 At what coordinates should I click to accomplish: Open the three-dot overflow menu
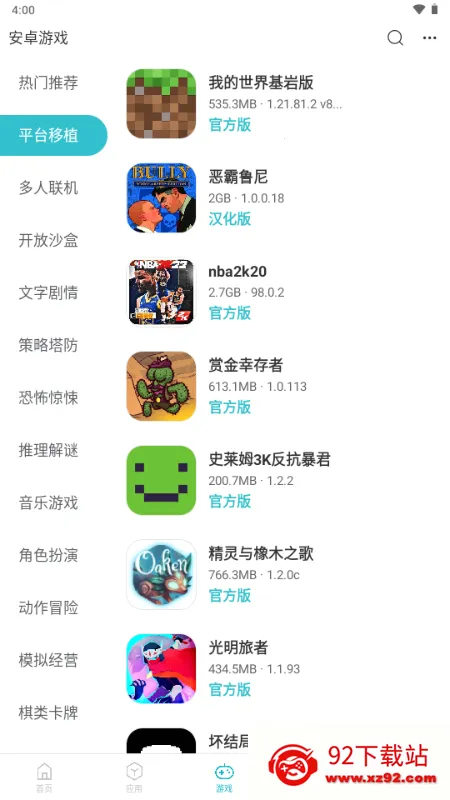(430, 38)
